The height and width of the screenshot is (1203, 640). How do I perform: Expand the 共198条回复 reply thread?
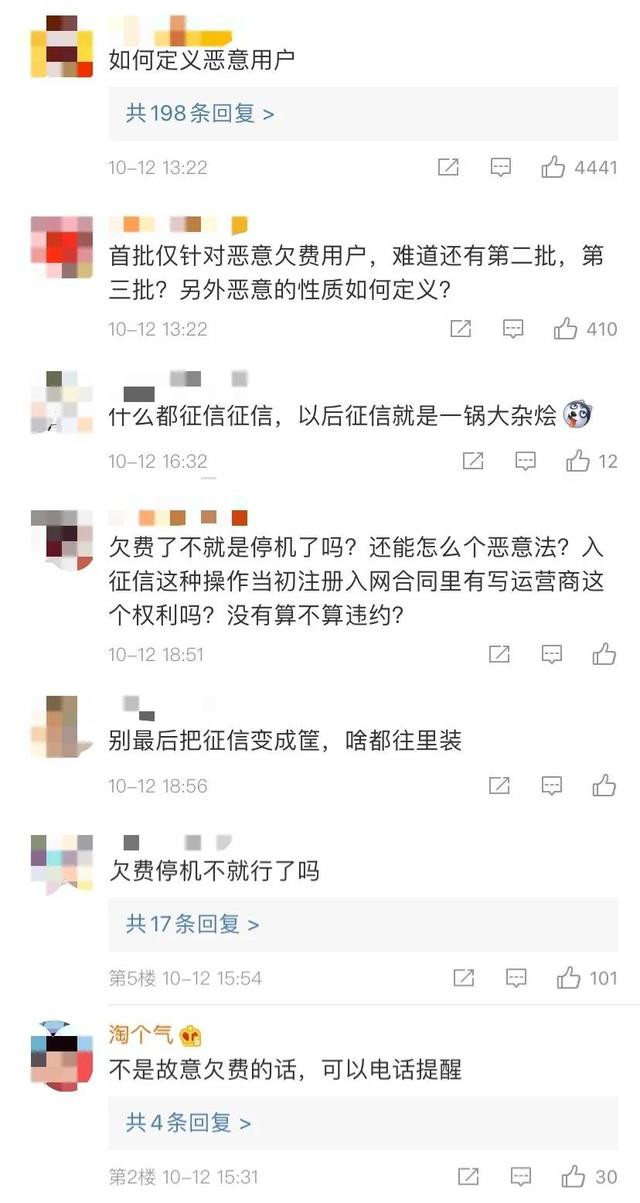[x=200, y=113]
